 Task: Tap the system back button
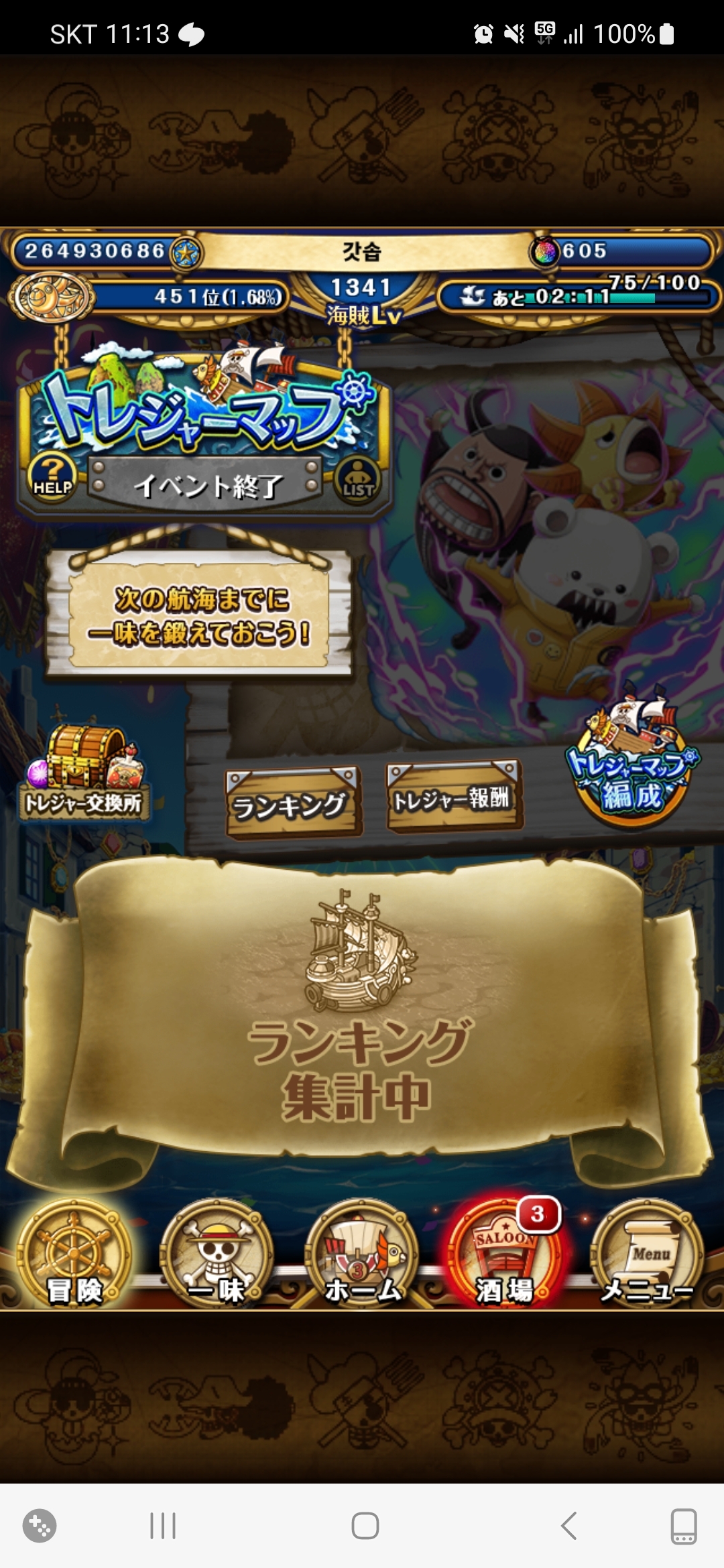tap(569, 1526)
